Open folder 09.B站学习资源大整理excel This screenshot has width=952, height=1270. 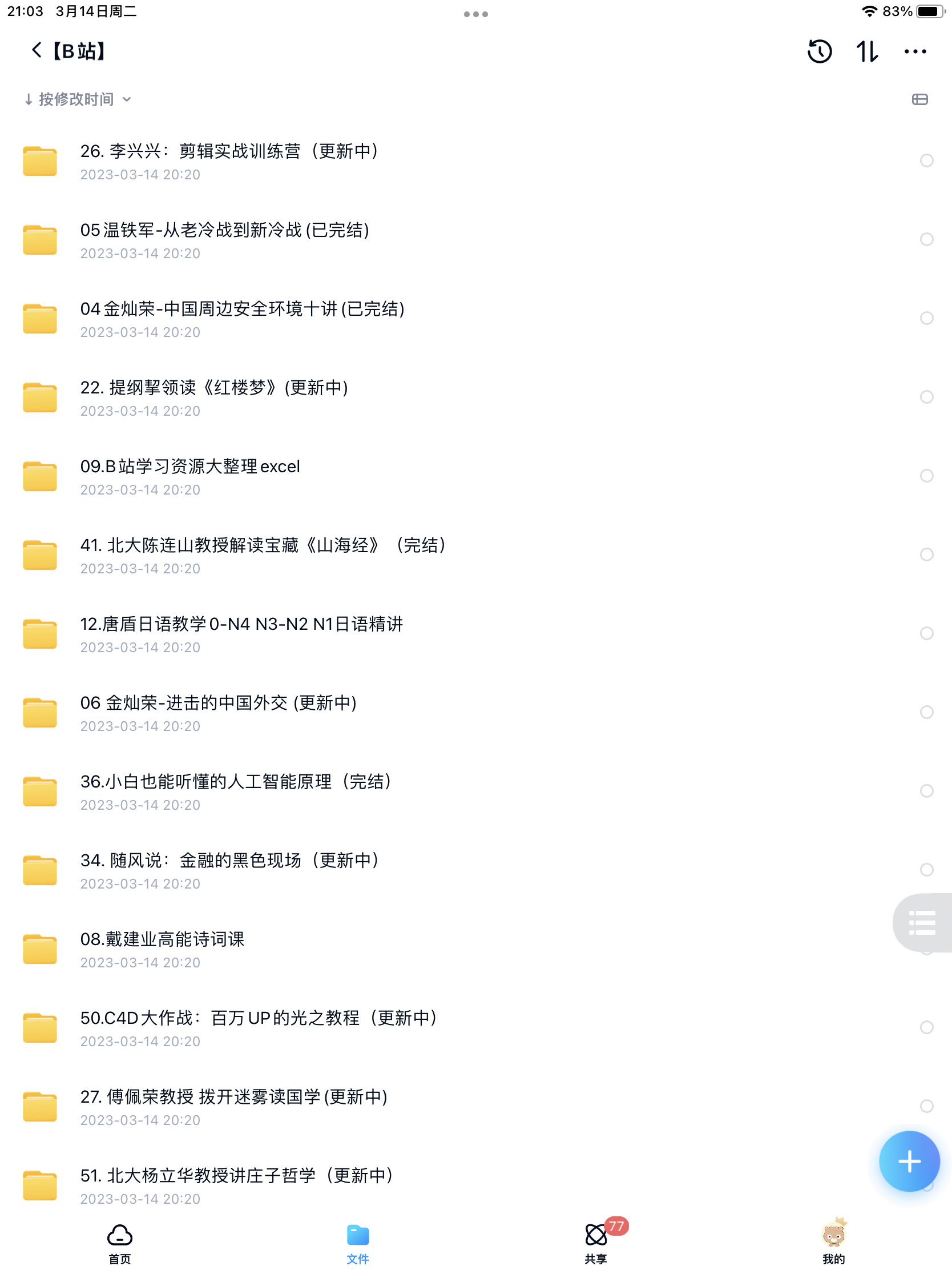[190, 475]
